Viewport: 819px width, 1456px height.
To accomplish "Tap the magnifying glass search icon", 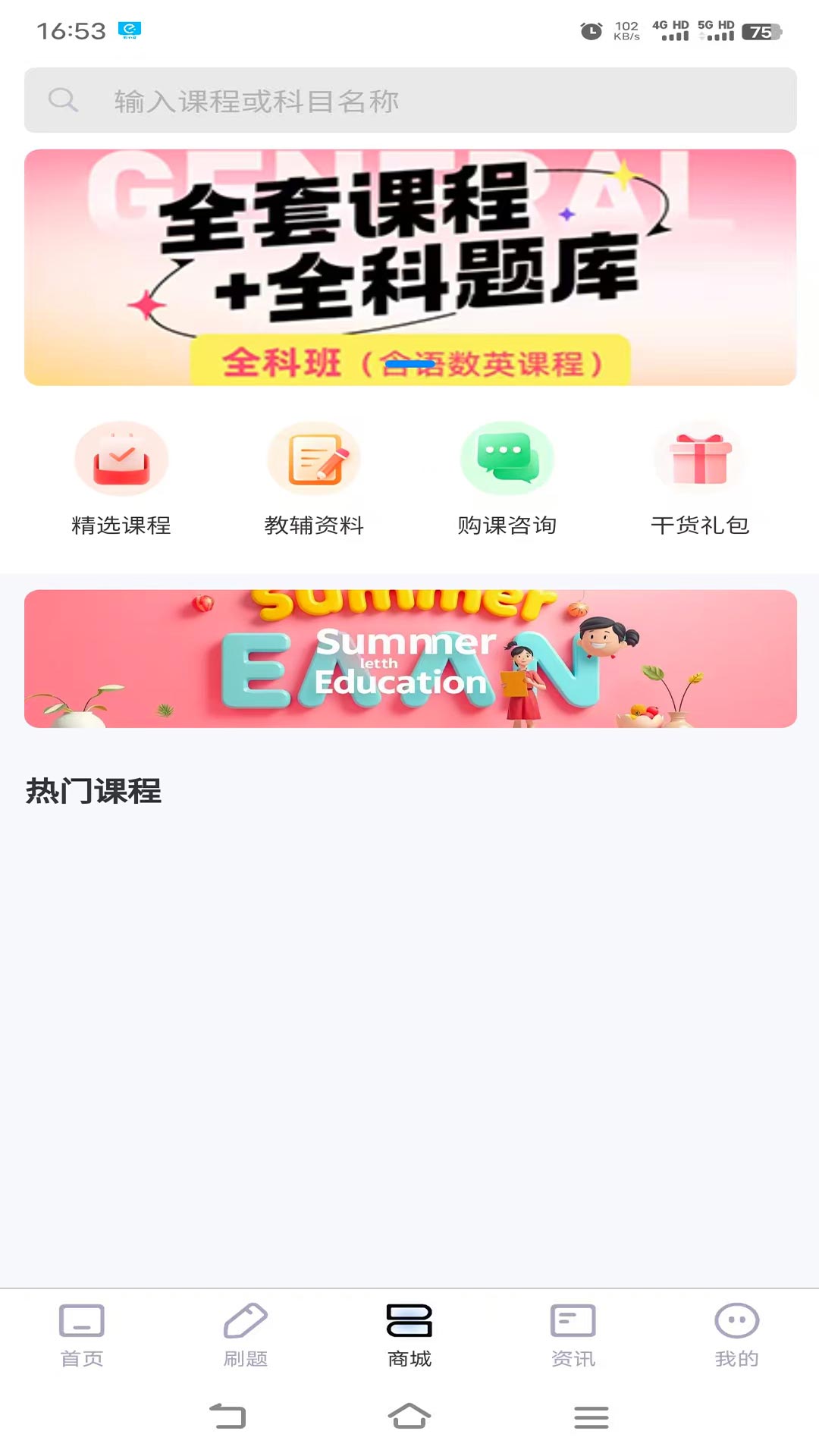I will click(x=63, y=99).
